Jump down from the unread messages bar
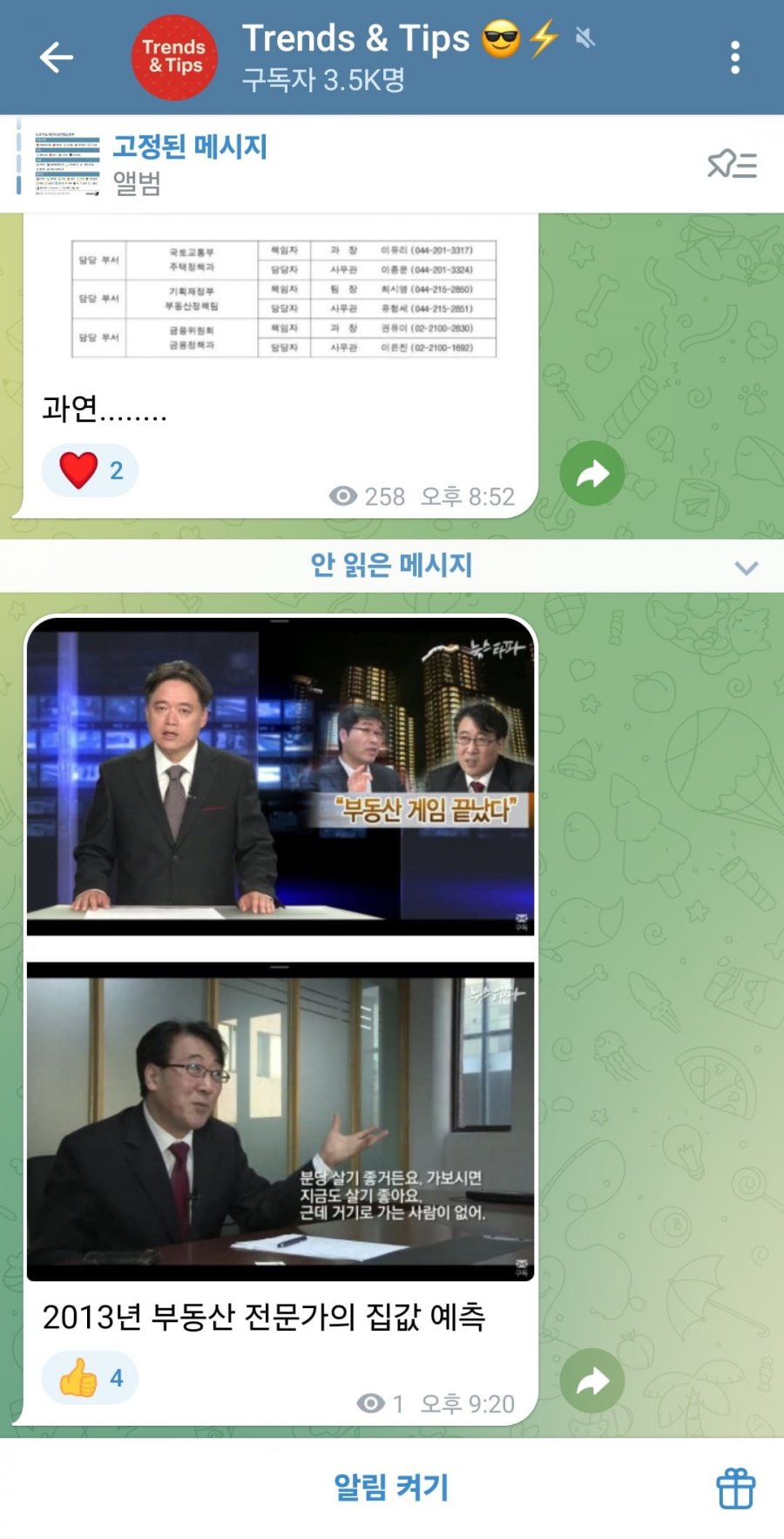Screen dimensions: 784x1539 coord(746,567)
